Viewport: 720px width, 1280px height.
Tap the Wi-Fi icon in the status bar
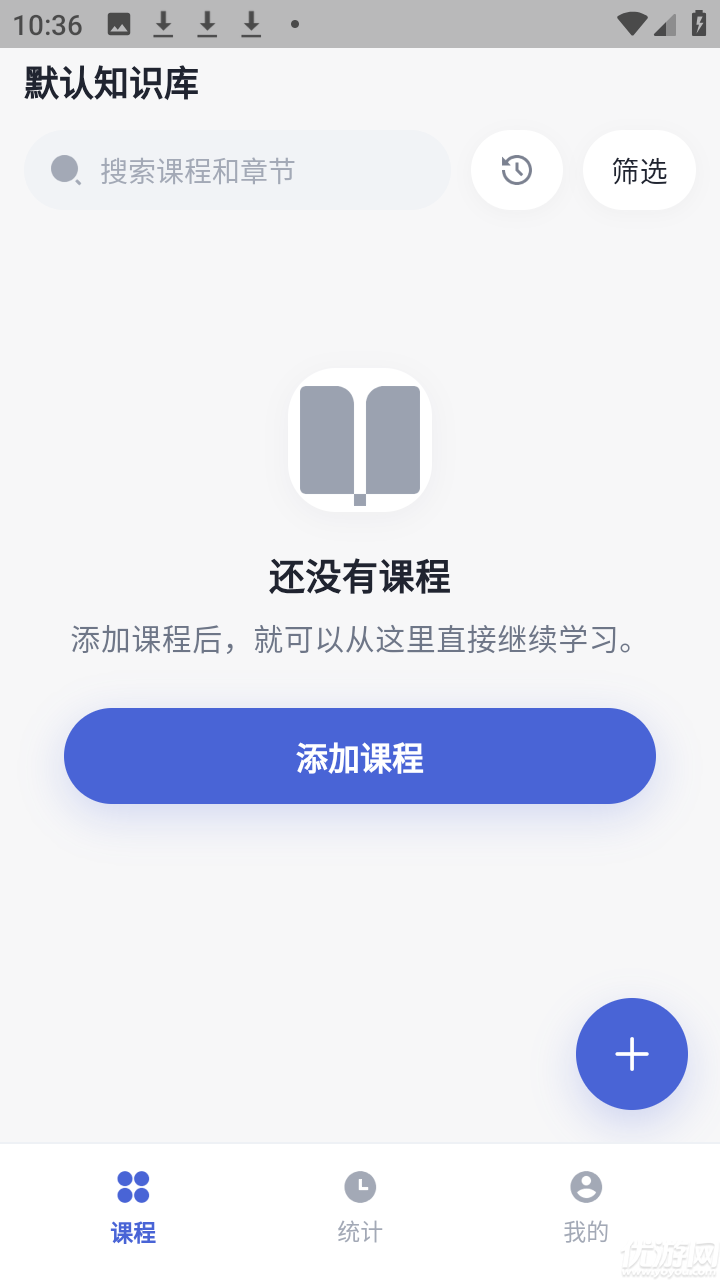coord(630,22)
